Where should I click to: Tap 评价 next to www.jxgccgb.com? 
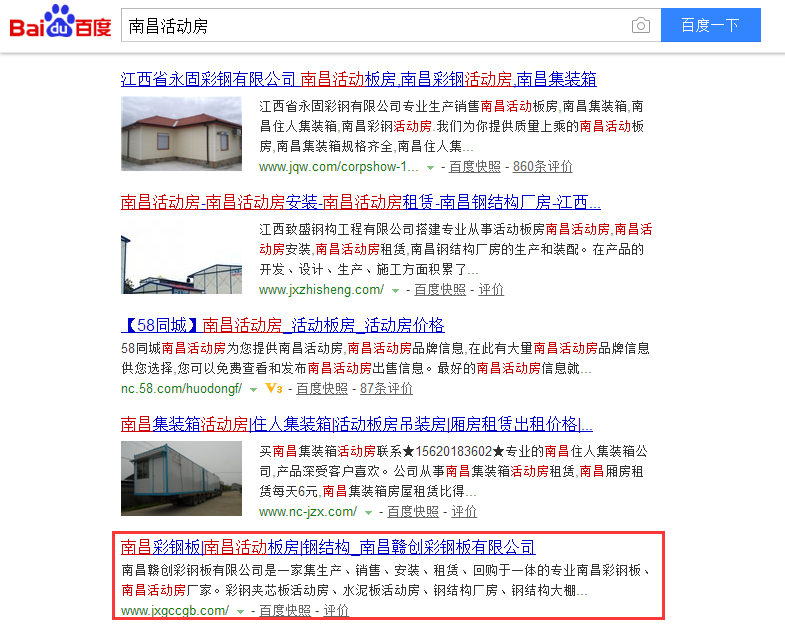[336, 611]
